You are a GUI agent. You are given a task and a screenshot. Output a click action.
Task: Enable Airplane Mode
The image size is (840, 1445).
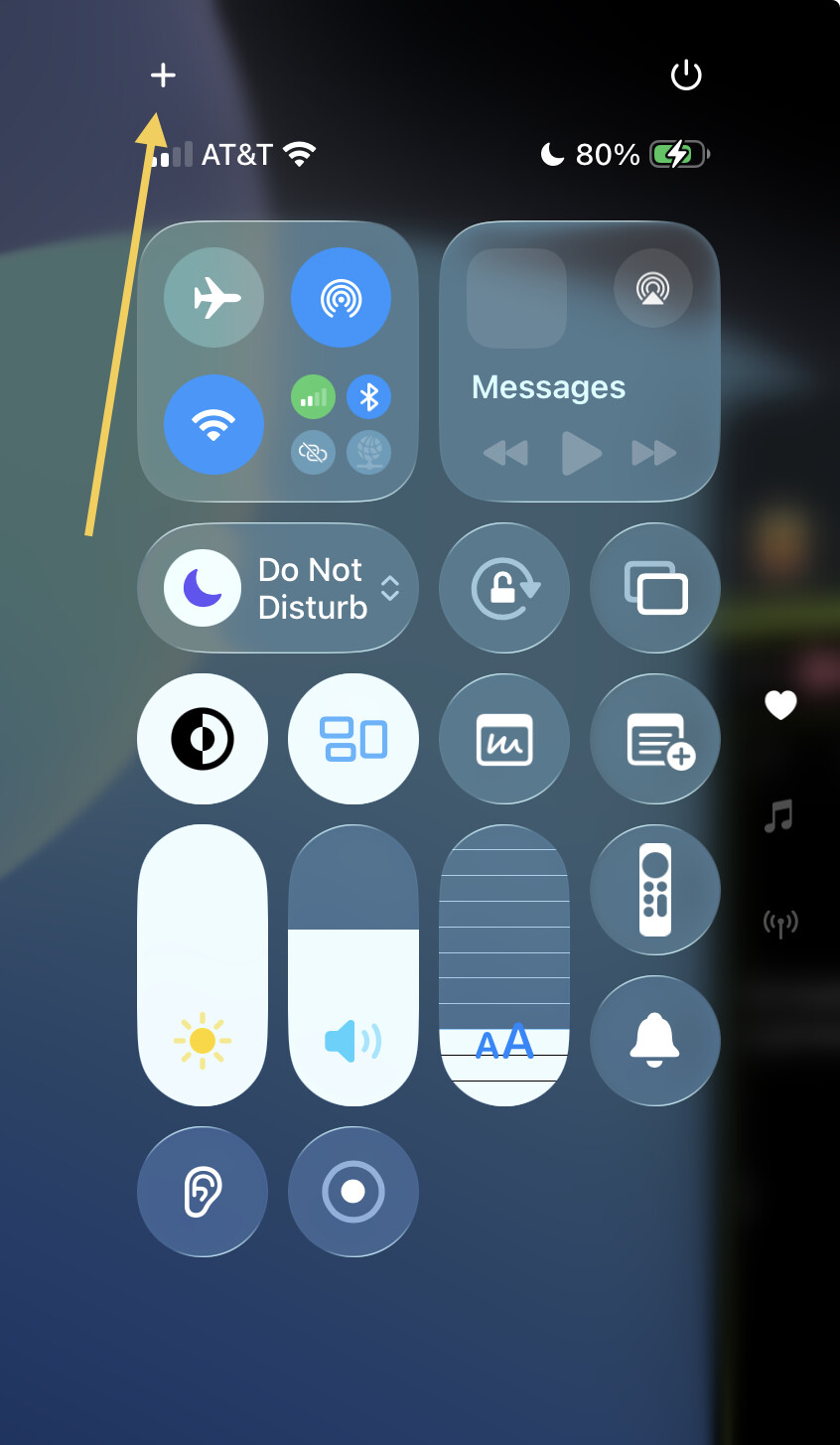[214, 298]
